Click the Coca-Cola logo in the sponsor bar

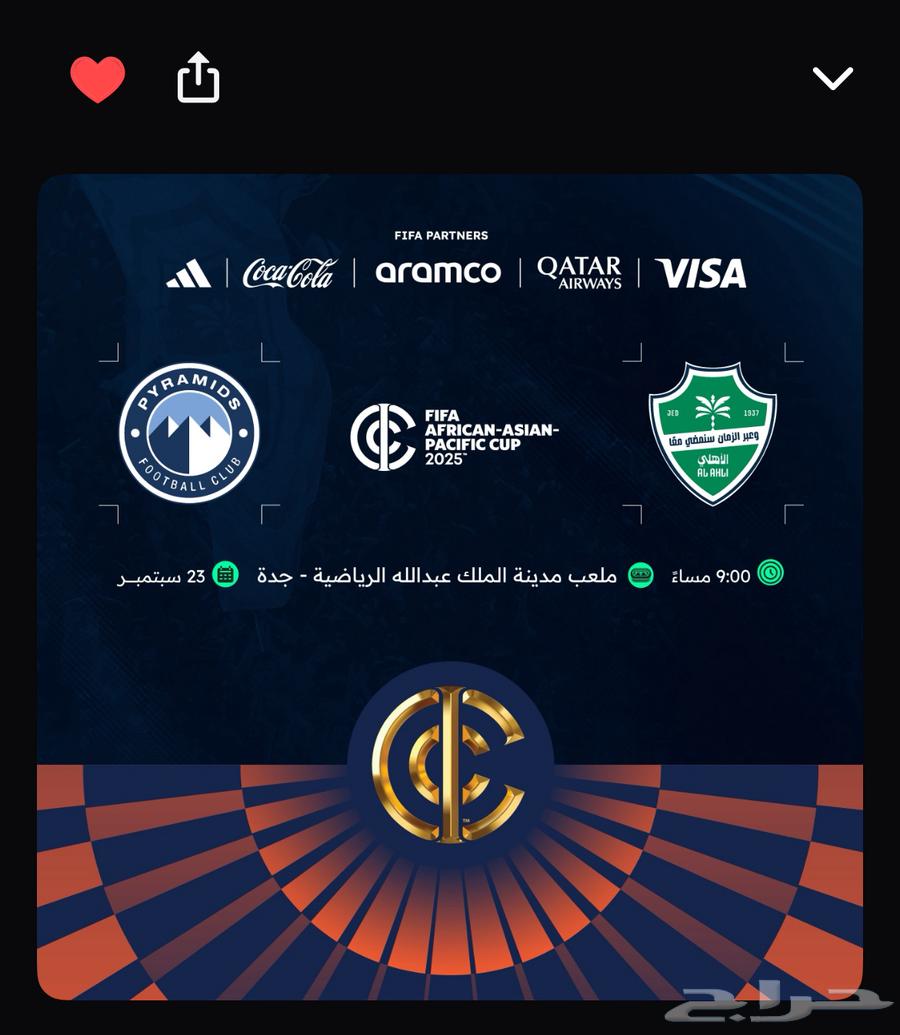tap(289, 270)
